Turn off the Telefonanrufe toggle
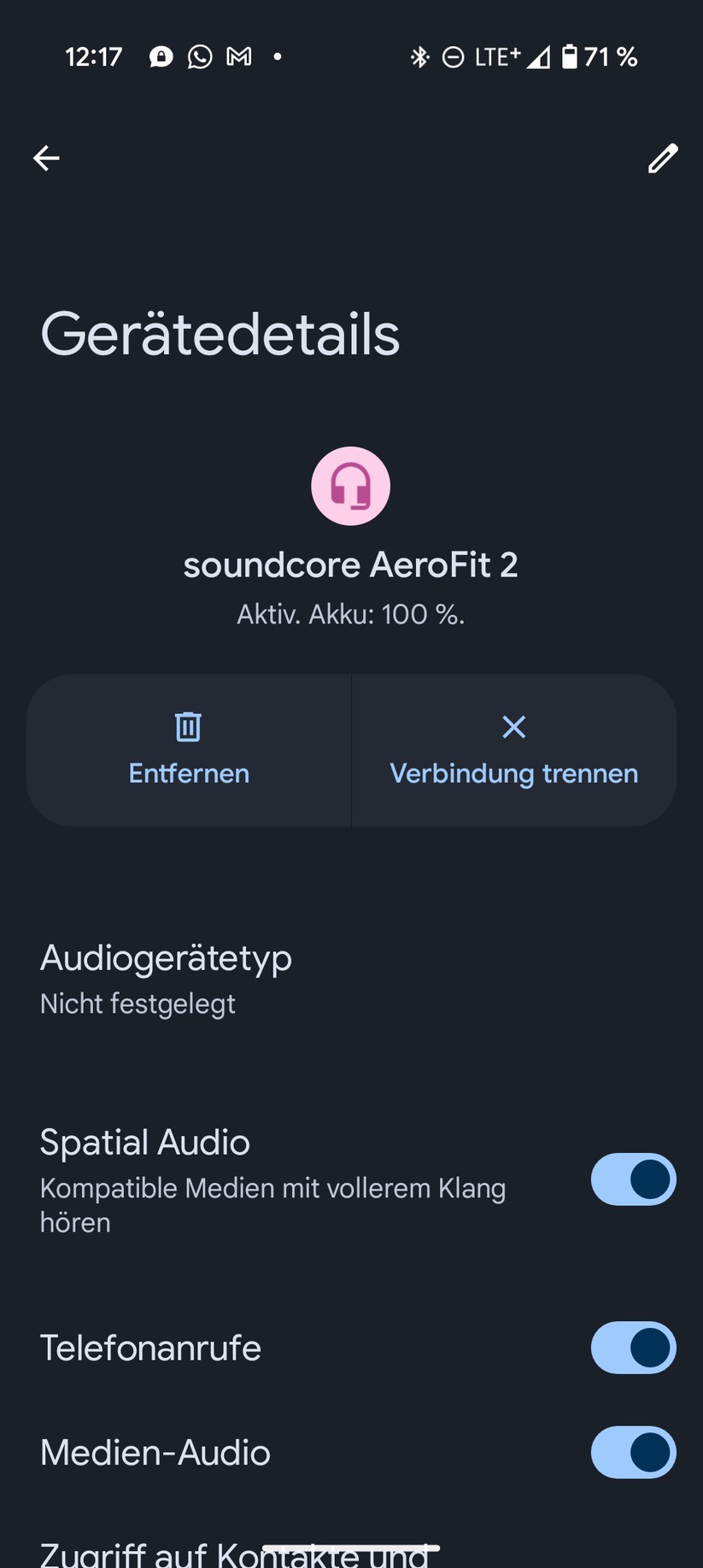703x1568 pixels. pos(633,1348)
